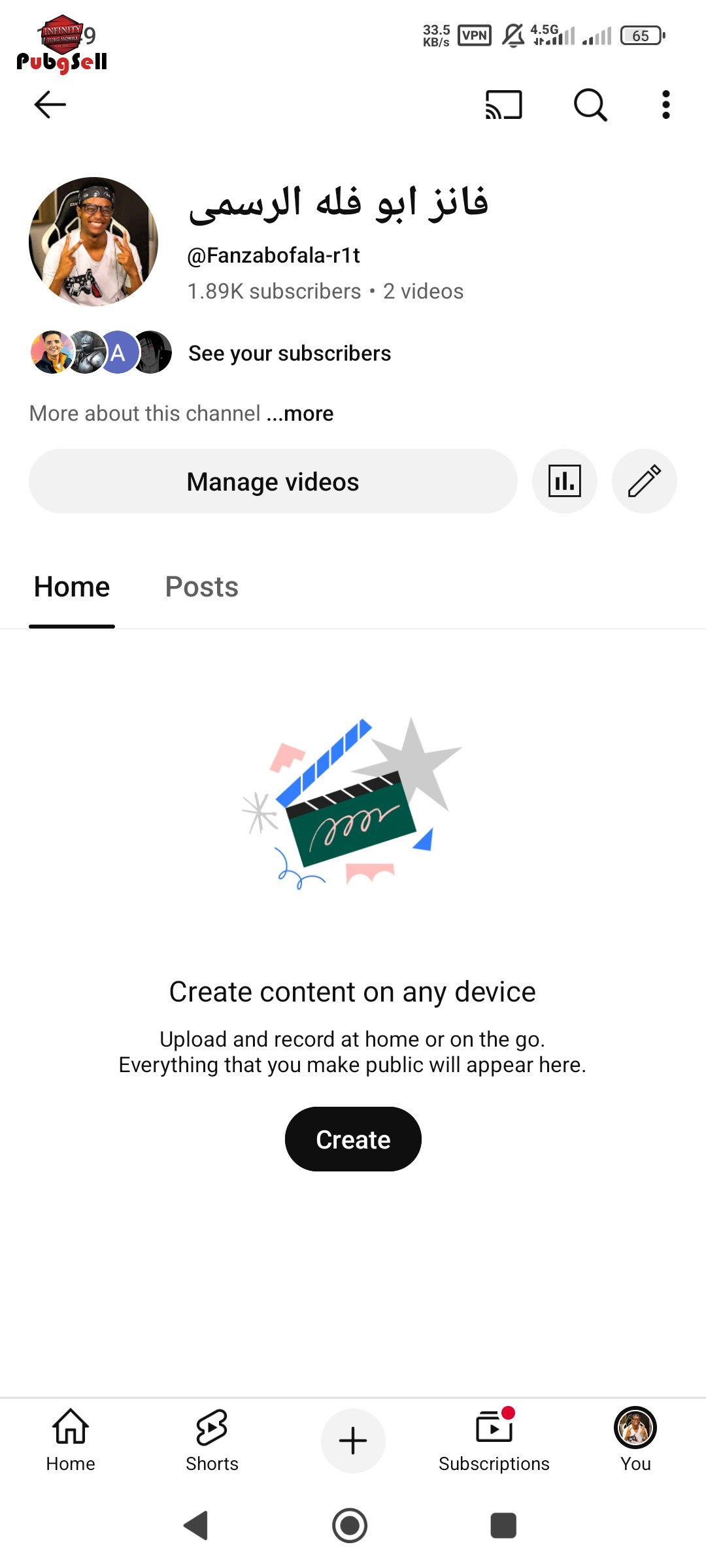The height and width of the screenshot is (1568, 706).
Task: Select the Home channel tab
Action: pos(72,587)
